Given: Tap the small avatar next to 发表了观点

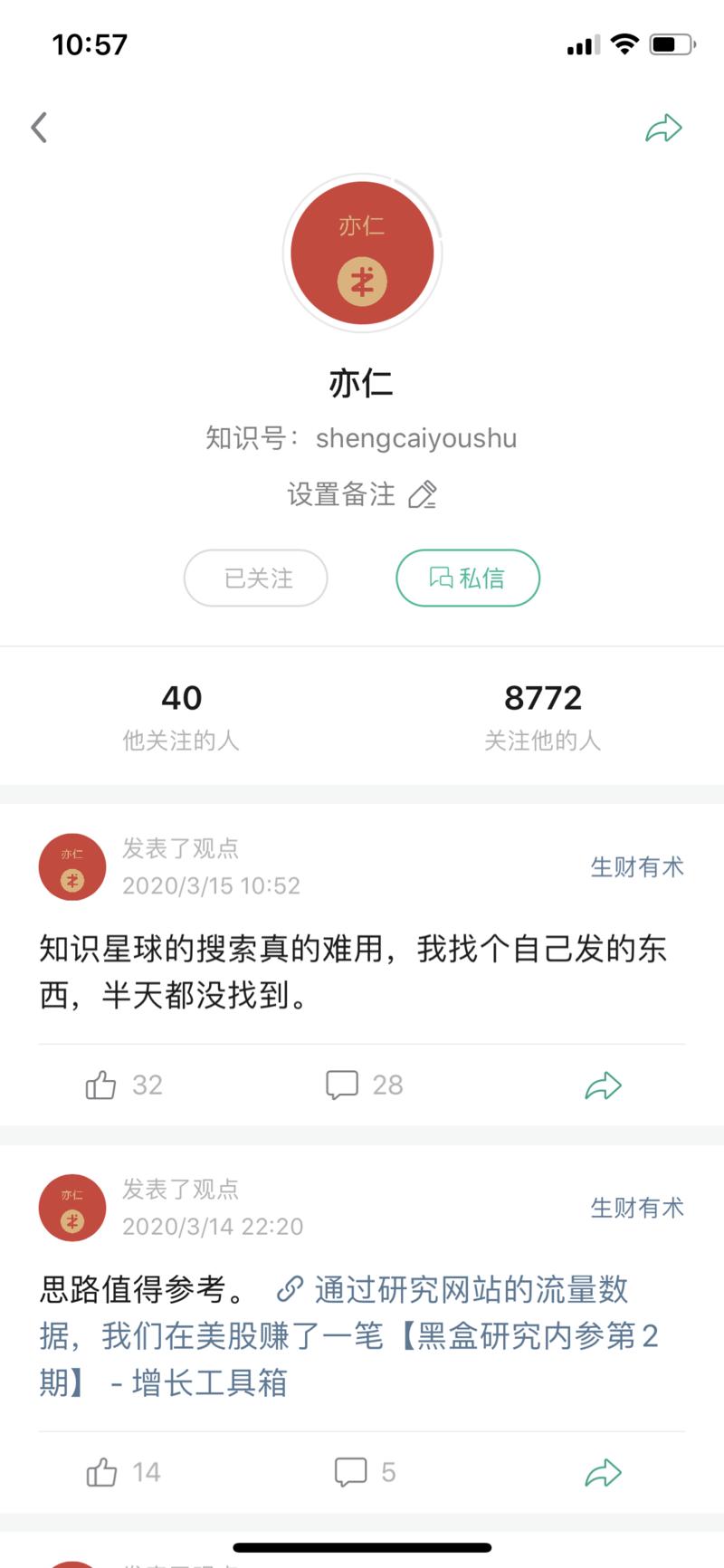Looking at the screenshot, I should click(71, 866).
